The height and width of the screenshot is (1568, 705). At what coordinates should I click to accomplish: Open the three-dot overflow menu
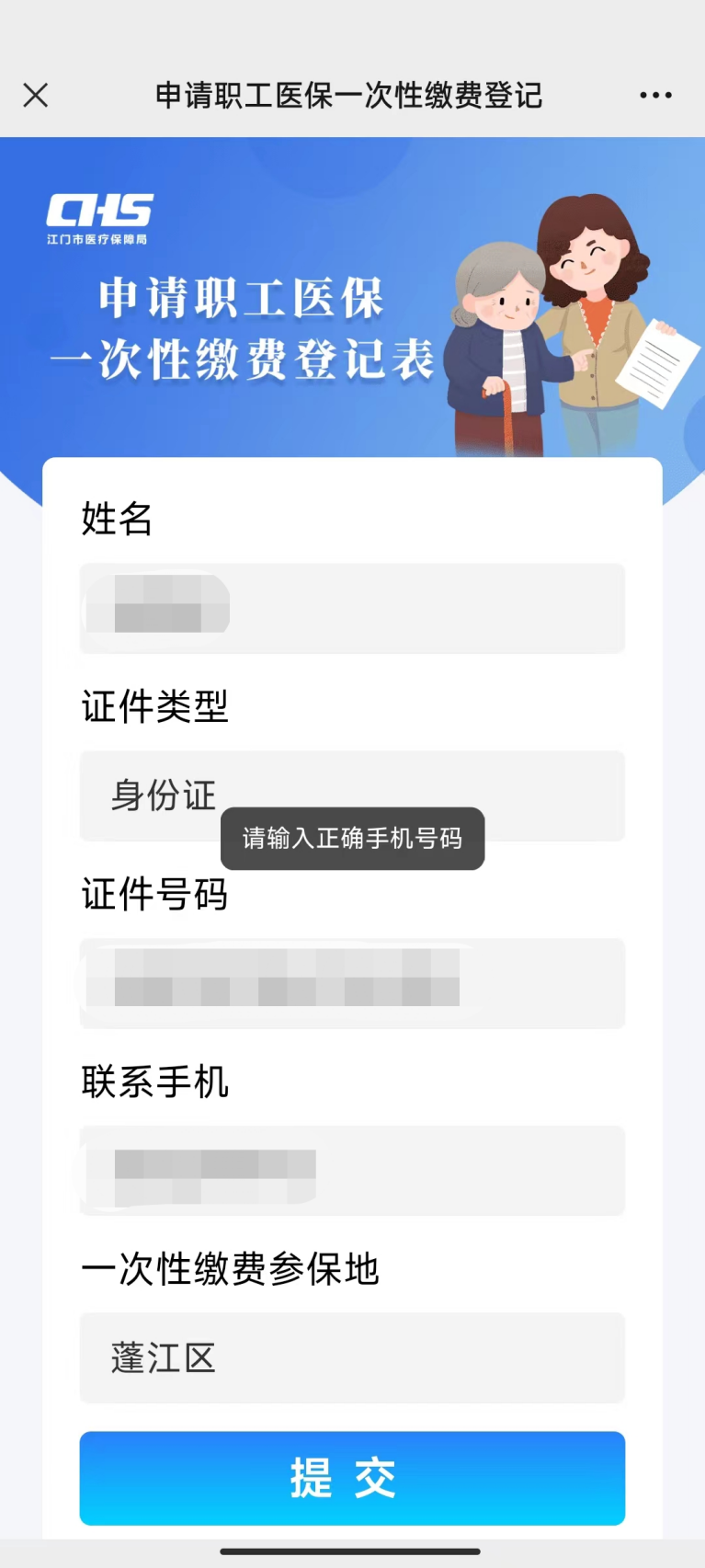pyautogui.click(x=655, y=95)
